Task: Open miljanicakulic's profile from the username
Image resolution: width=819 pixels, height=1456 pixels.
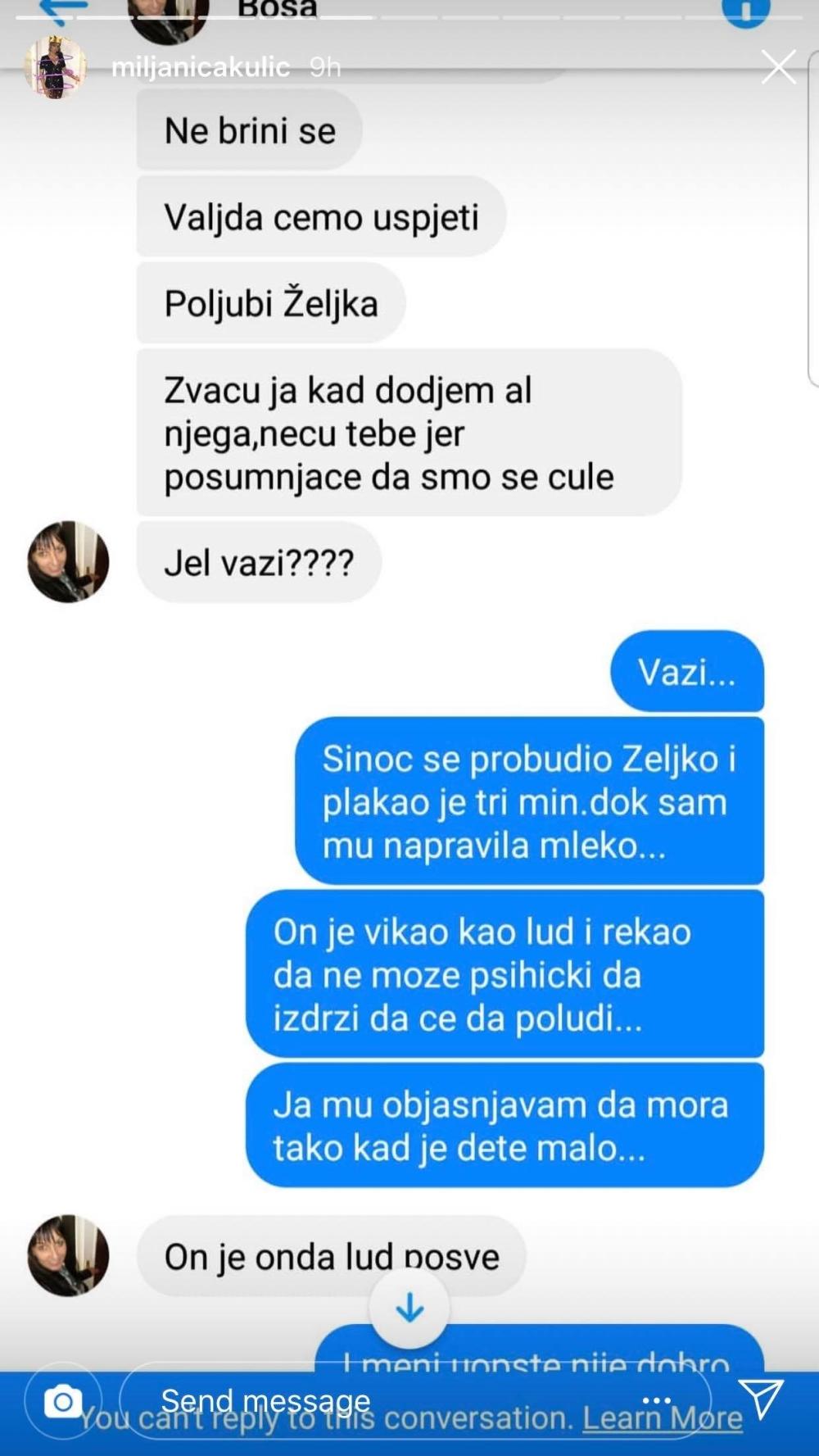Action: 201,67
